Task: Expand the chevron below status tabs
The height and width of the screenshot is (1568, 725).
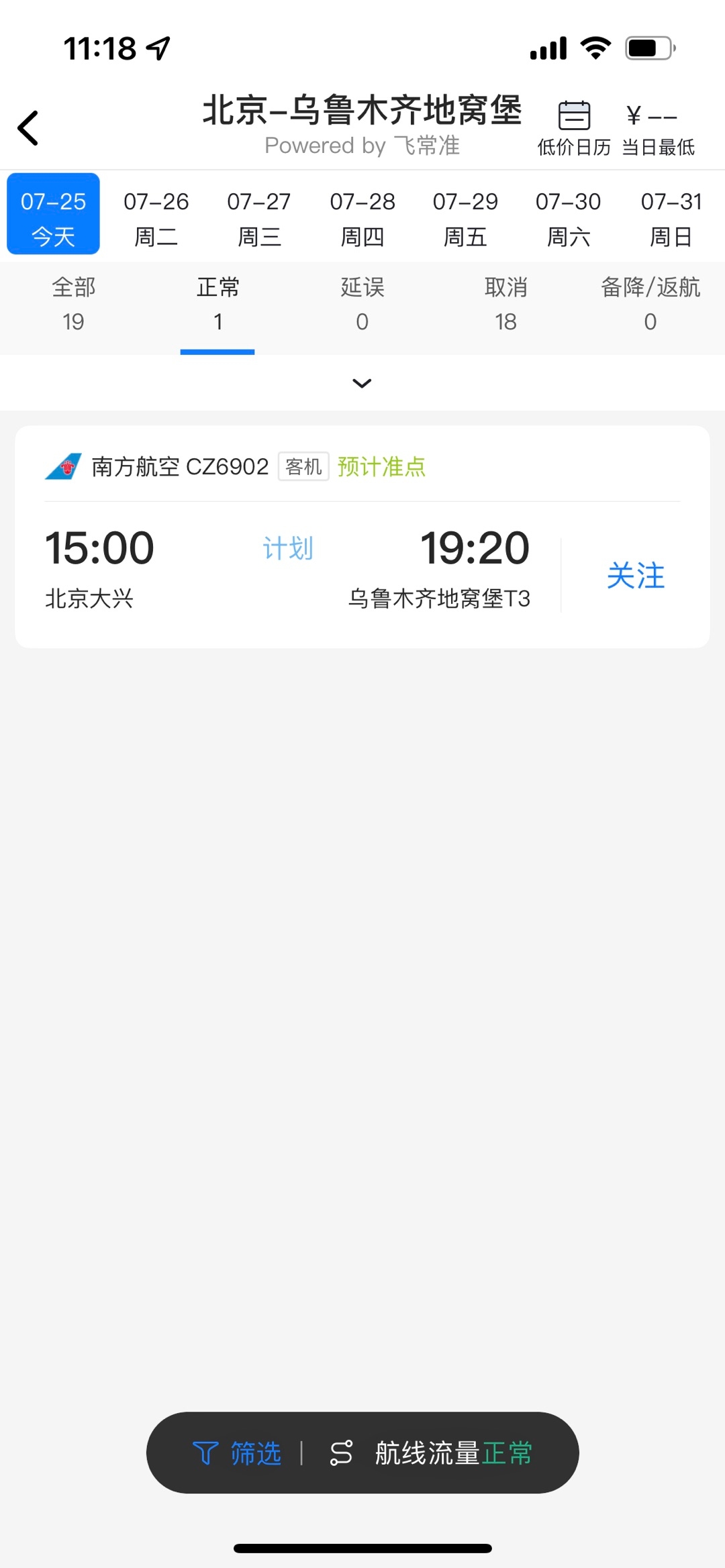Action: pyautogui.click(x=362, y=383)
